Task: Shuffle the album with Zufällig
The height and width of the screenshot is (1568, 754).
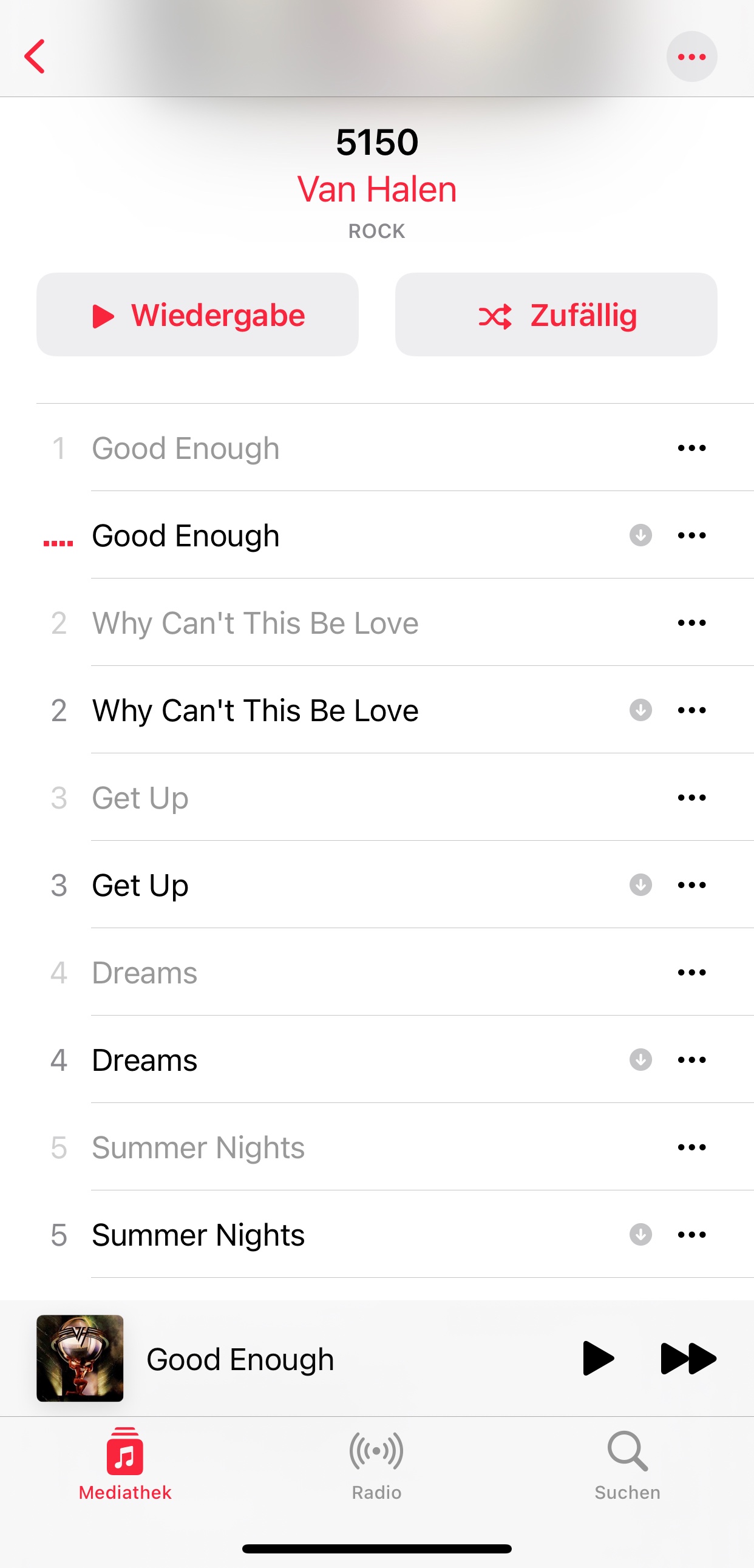Action: coord(555,314)
